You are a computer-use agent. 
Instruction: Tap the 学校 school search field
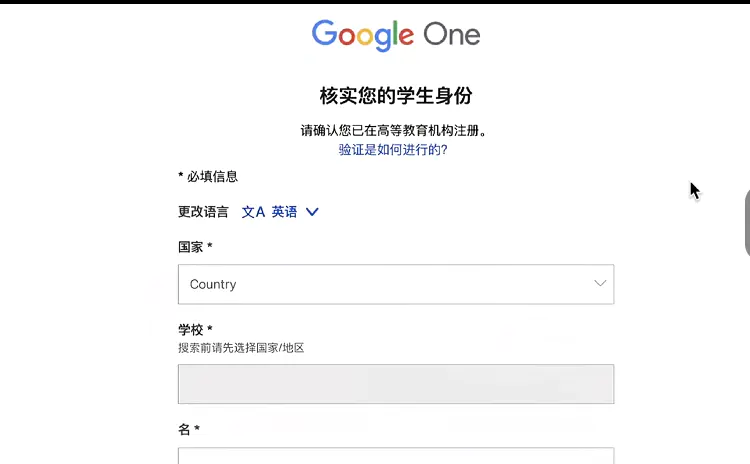(x=396, y=384)
